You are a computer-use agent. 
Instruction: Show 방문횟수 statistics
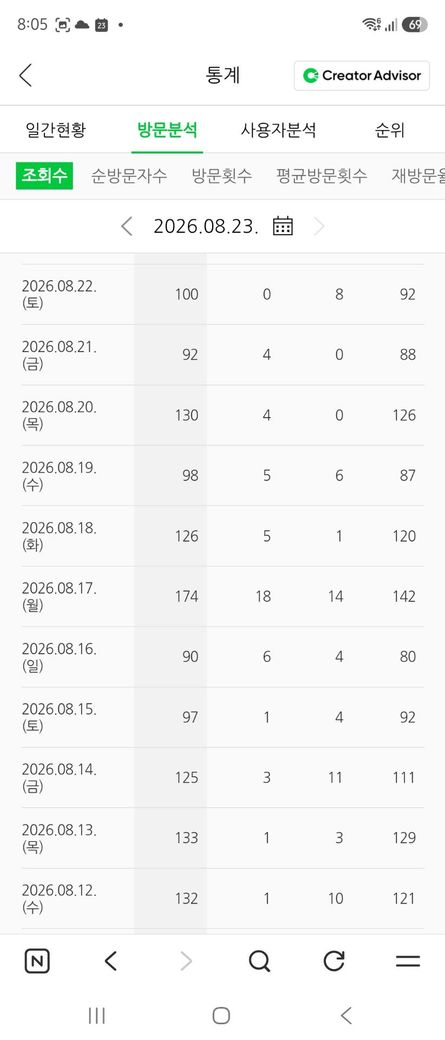pos(222,176)
